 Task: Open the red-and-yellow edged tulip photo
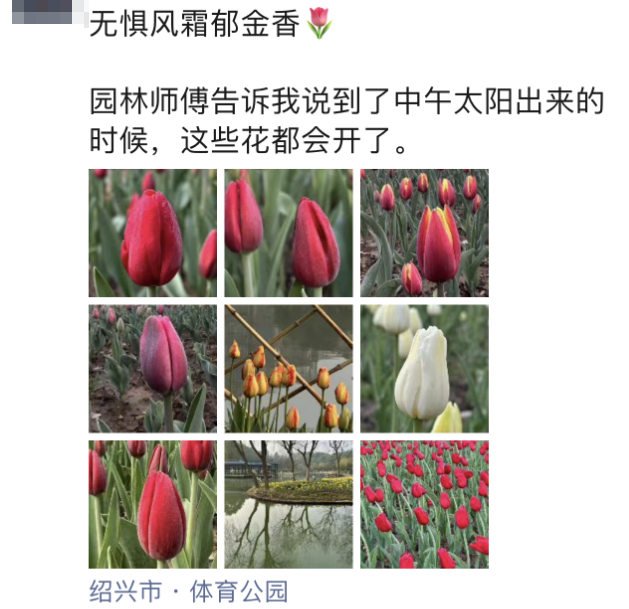tap(424, 233)
